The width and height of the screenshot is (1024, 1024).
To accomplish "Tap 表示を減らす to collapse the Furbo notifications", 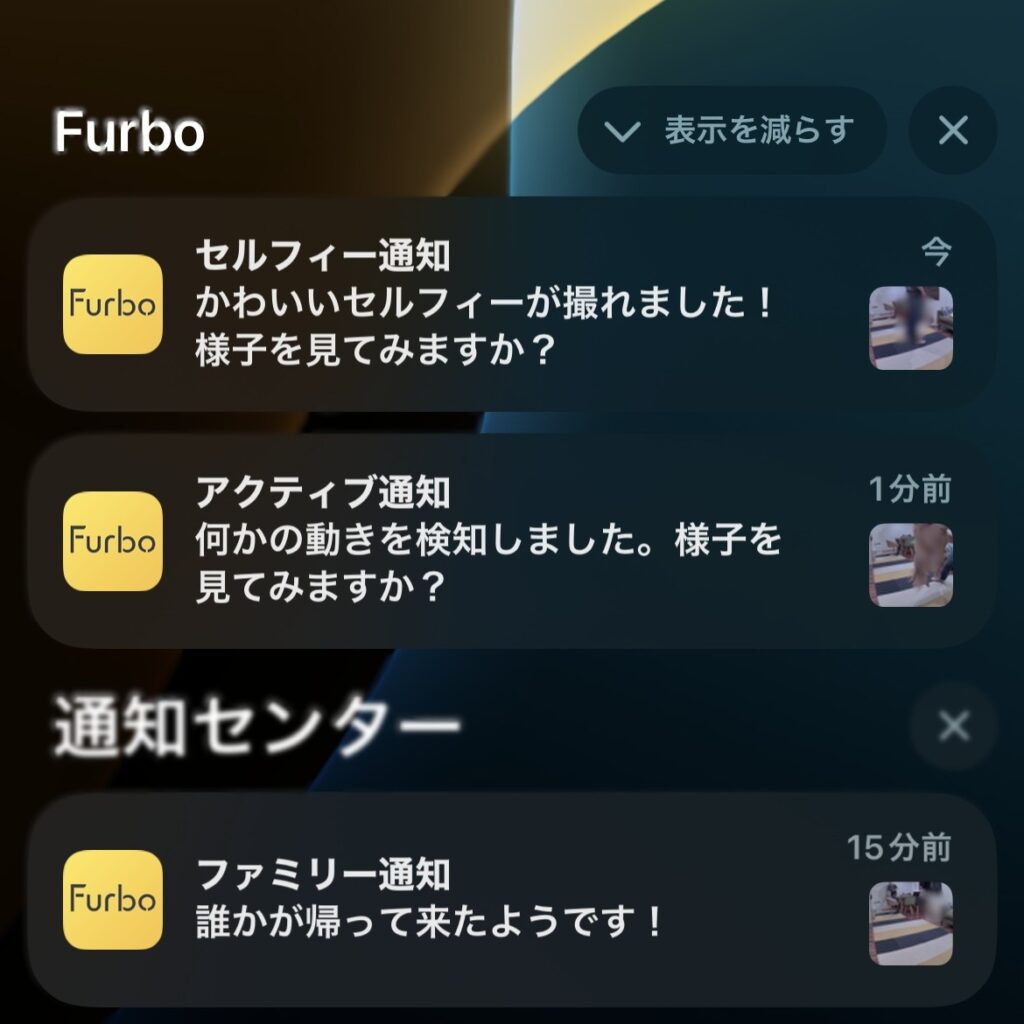I will pos(732,131).
